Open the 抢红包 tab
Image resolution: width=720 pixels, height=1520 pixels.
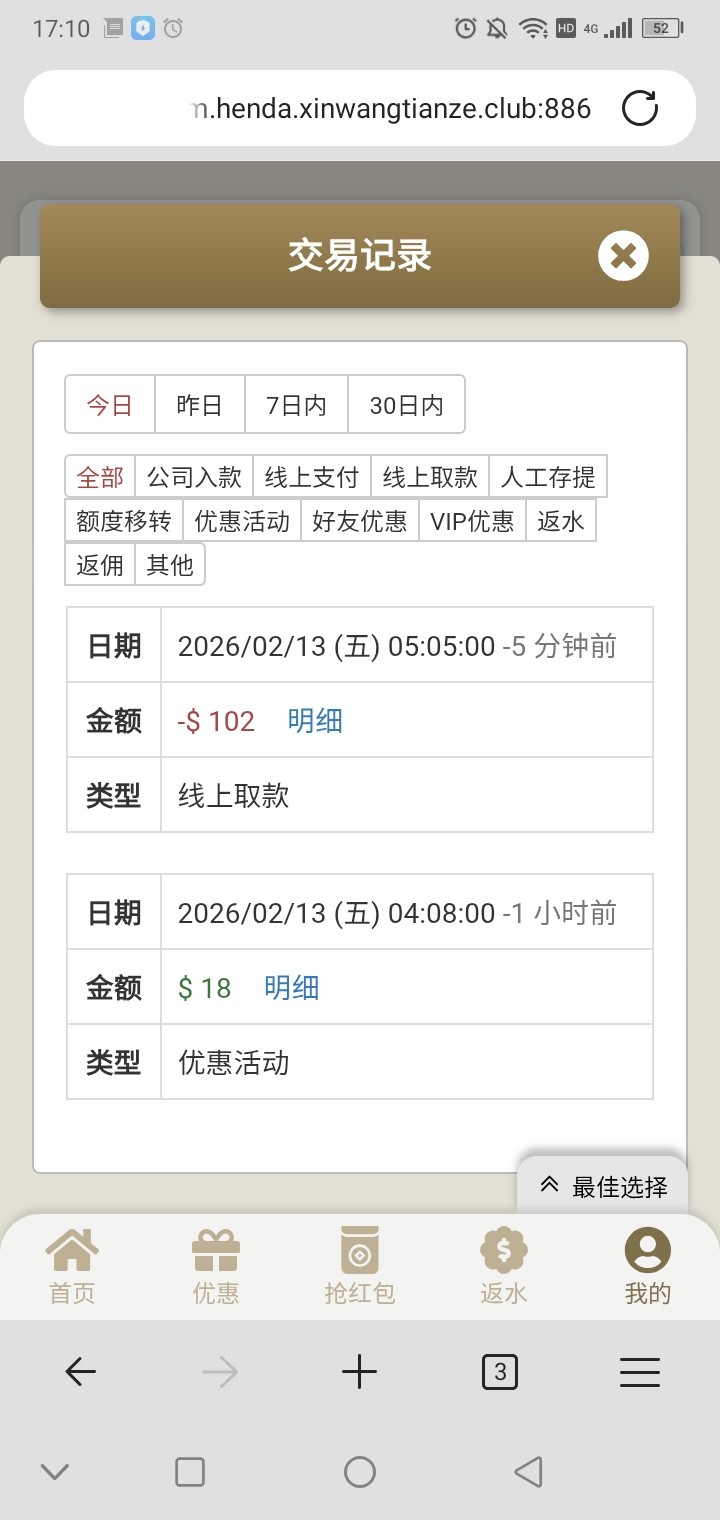(x=360, y=1267)
